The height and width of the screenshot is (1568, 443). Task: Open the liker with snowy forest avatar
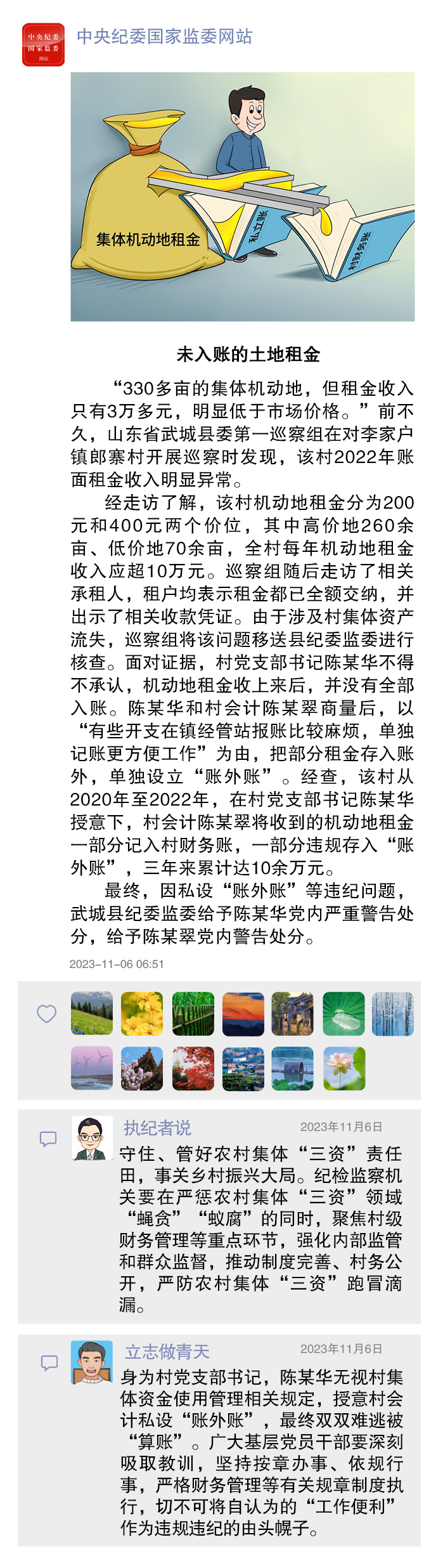[x=393, y=1014]
